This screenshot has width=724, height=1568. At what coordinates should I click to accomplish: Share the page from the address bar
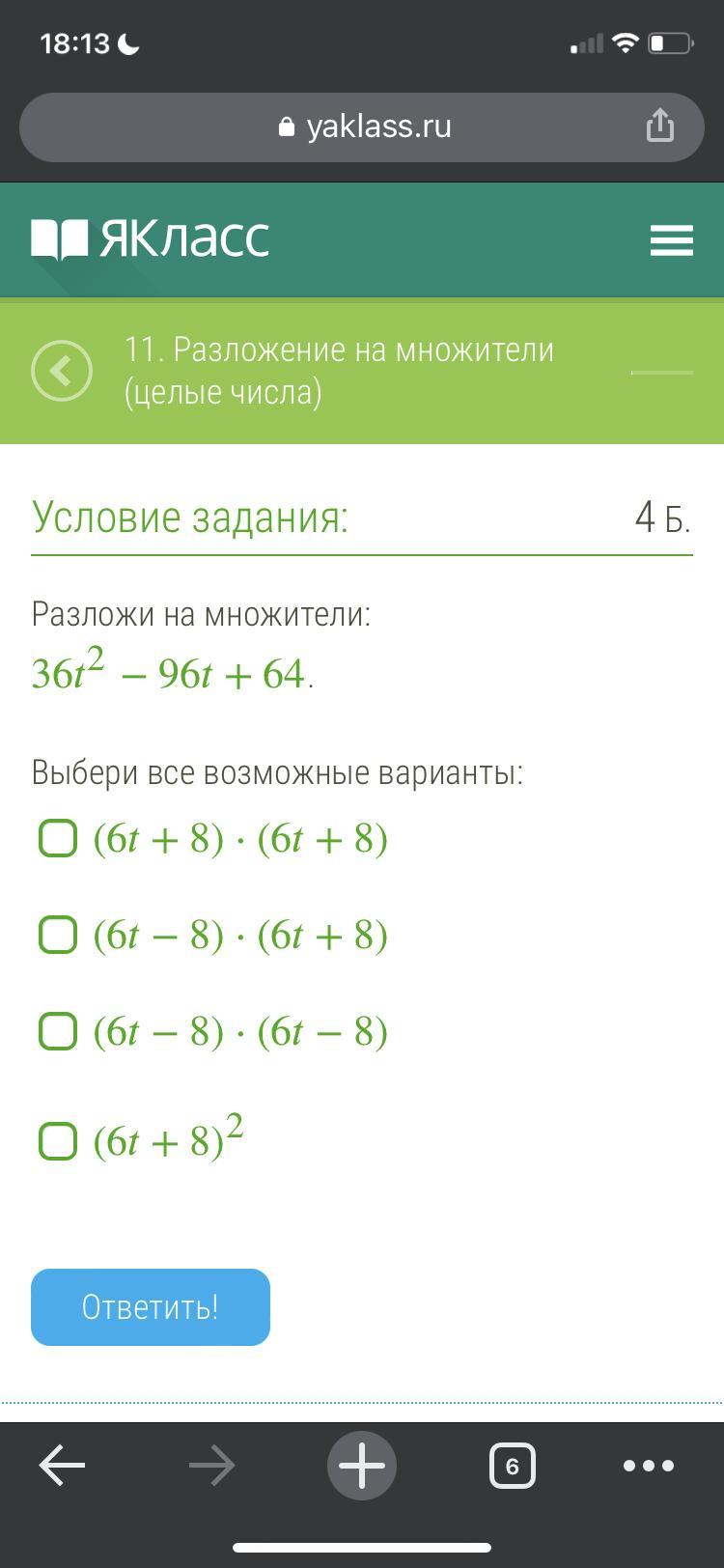coord(660,126)
